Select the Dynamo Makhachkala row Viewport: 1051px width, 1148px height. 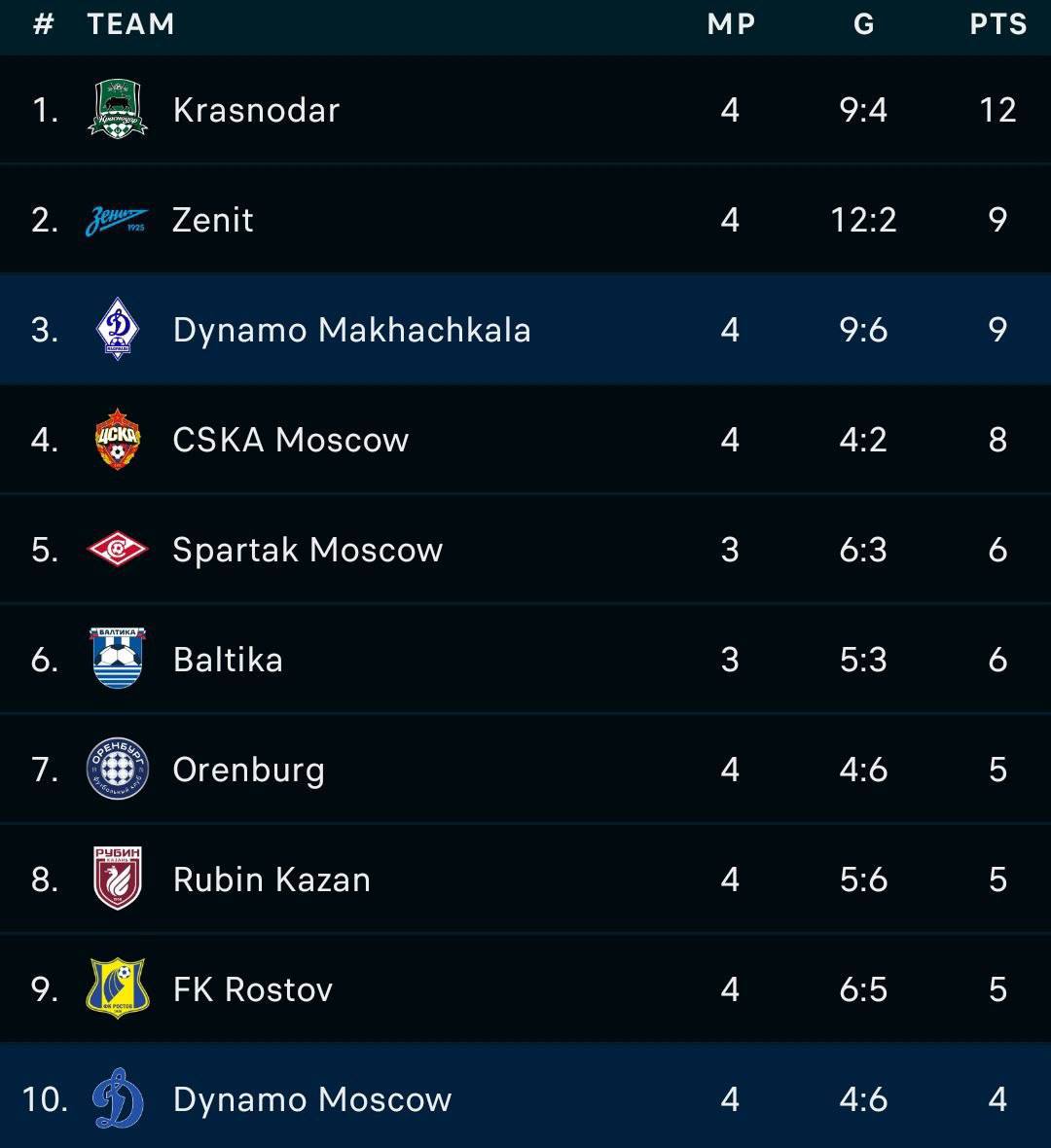[x=525, y=330]
